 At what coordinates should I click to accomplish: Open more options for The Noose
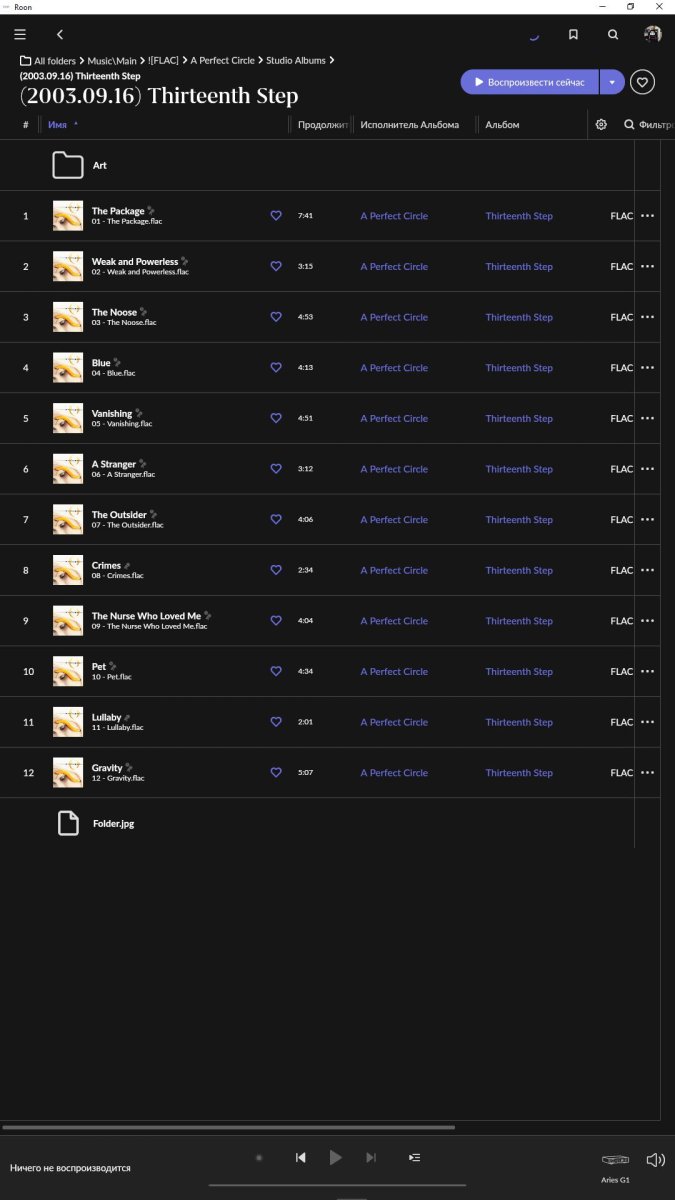tap(647, 317)
